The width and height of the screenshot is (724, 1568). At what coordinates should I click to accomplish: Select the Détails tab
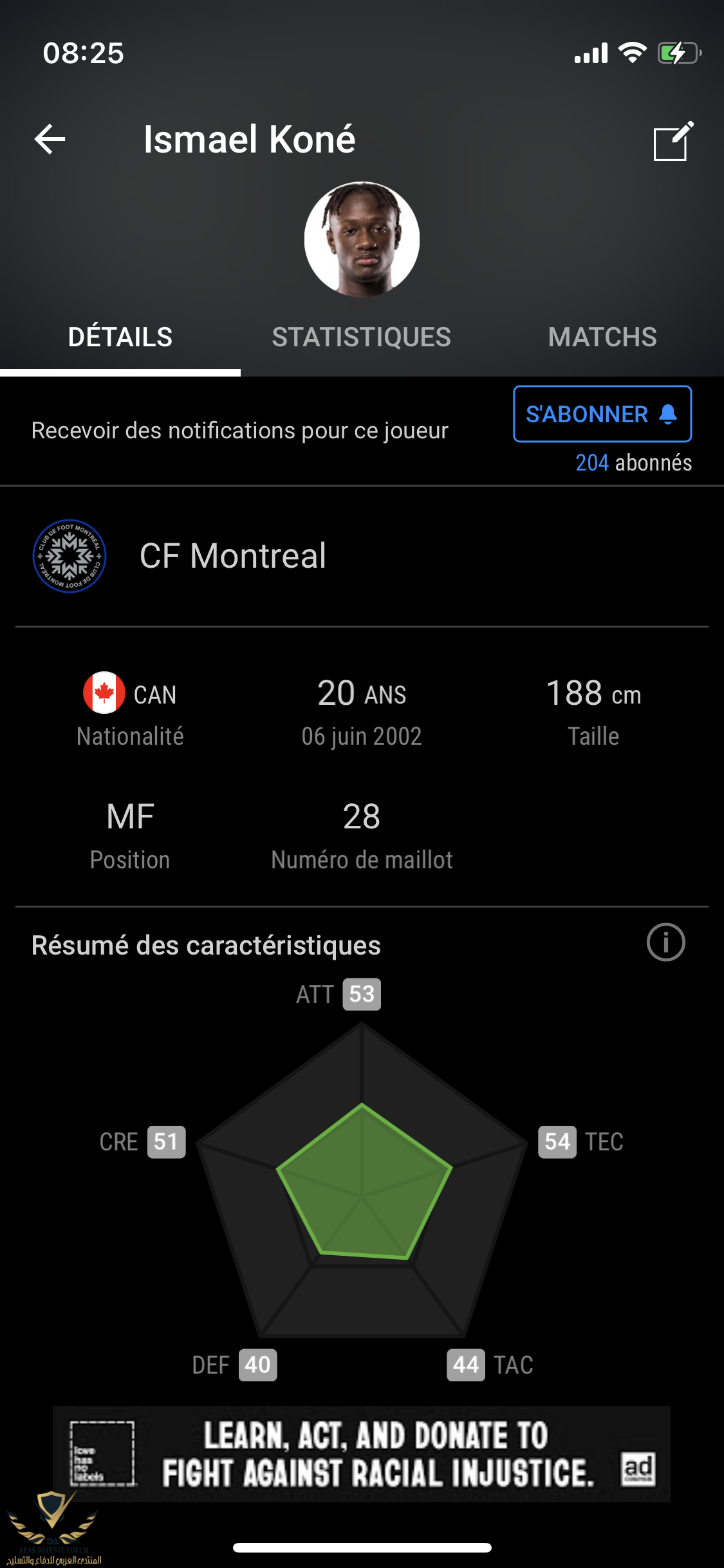tap(120, 337)
